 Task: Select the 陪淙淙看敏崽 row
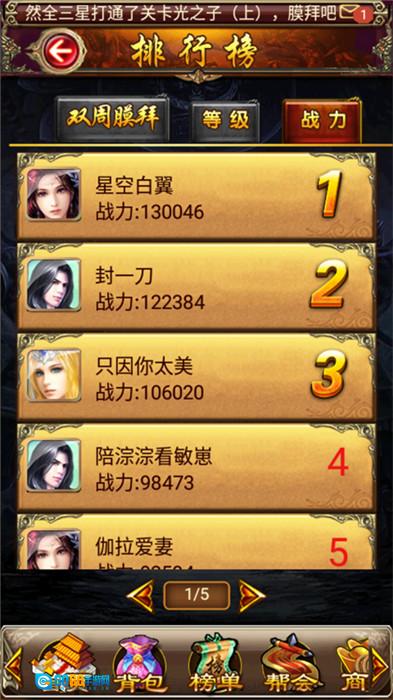[196, 467]
